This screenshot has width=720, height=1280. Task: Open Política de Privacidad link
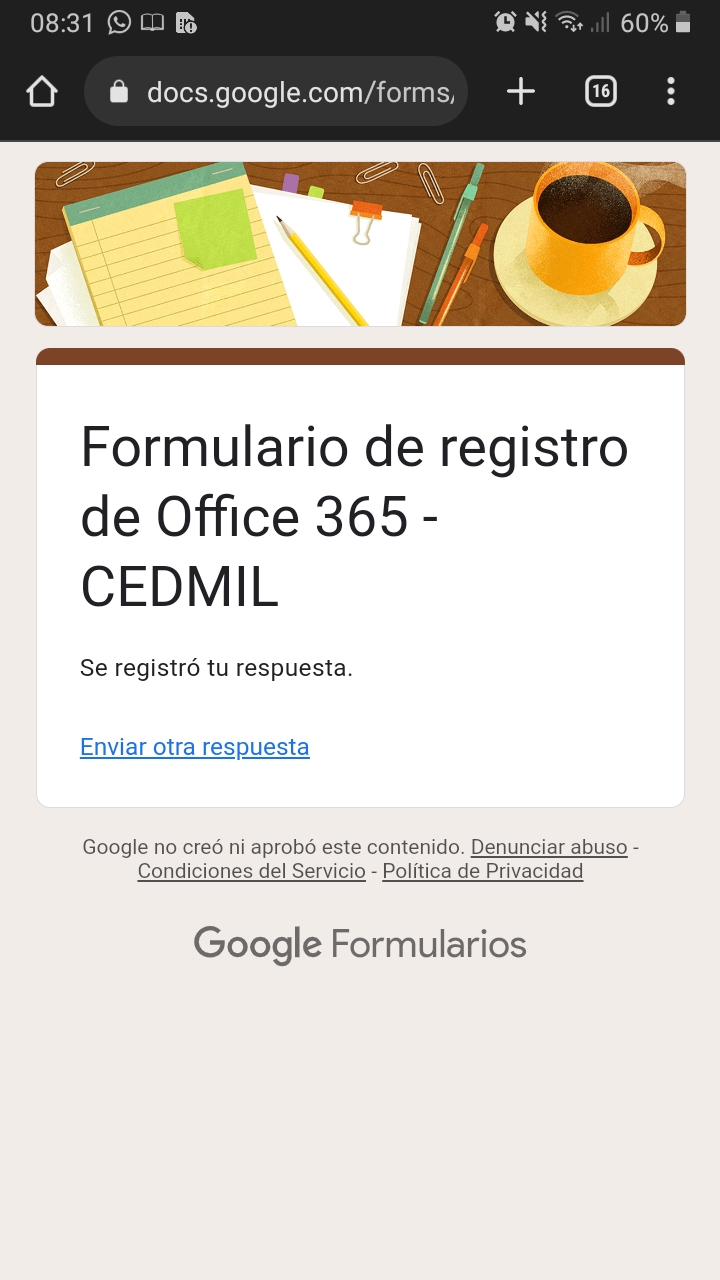tap(483, 871)
